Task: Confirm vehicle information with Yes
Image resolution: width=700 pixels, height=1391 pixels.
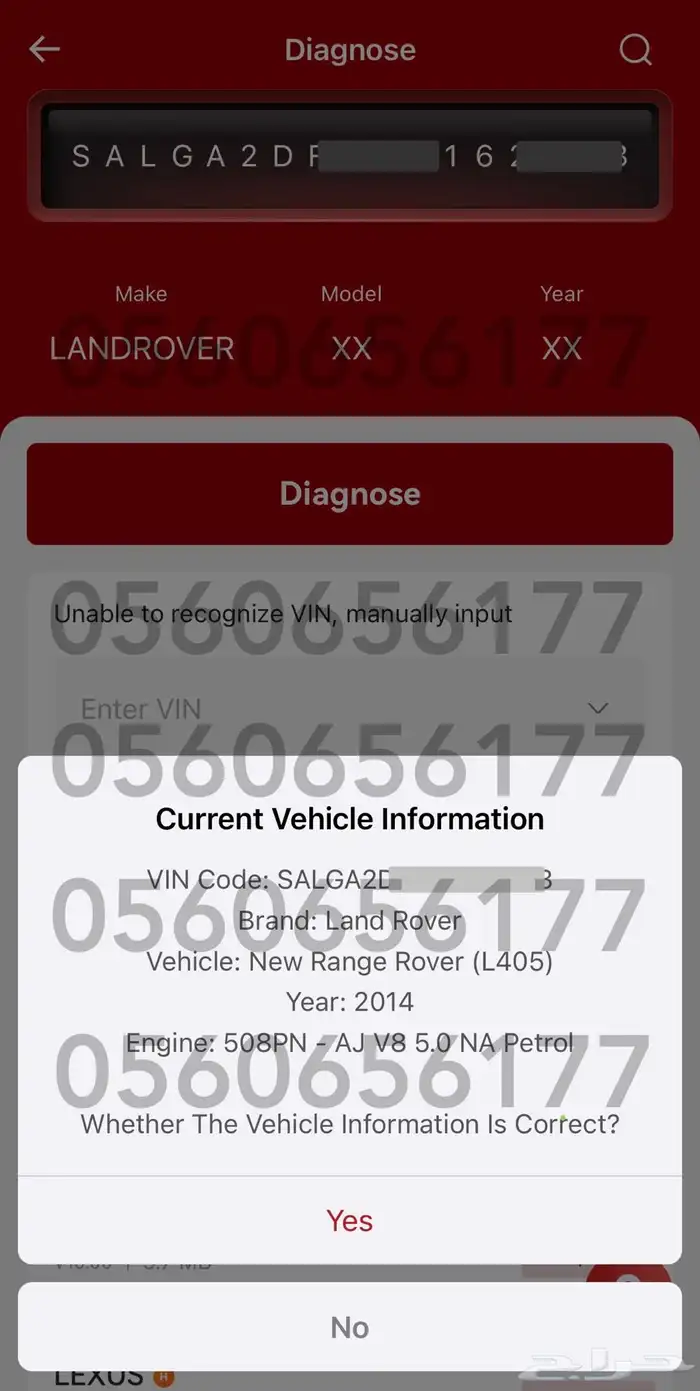Action: point(349,1220)
